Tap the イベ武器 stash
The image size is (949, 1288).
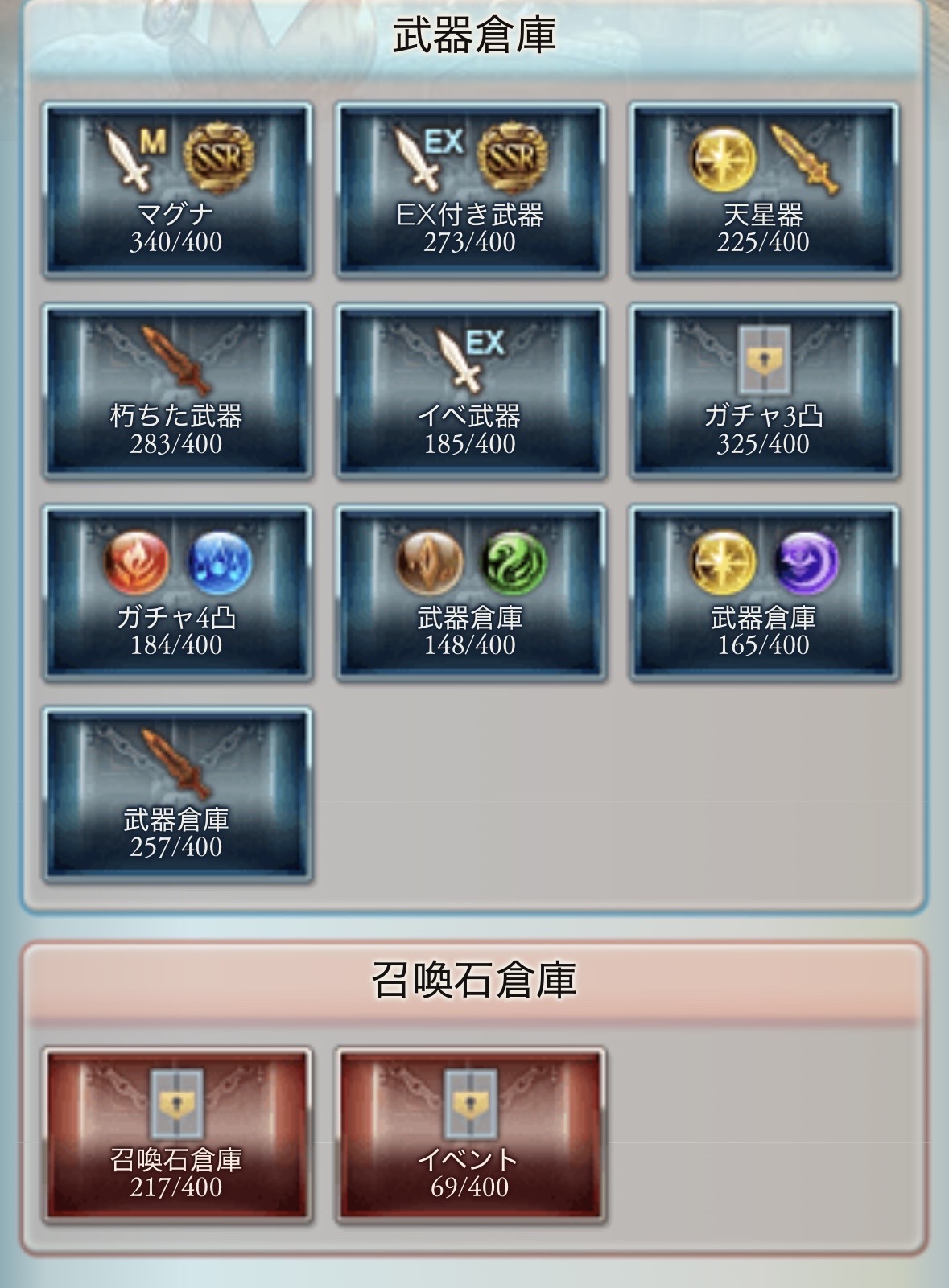click(x=470, y=392)
